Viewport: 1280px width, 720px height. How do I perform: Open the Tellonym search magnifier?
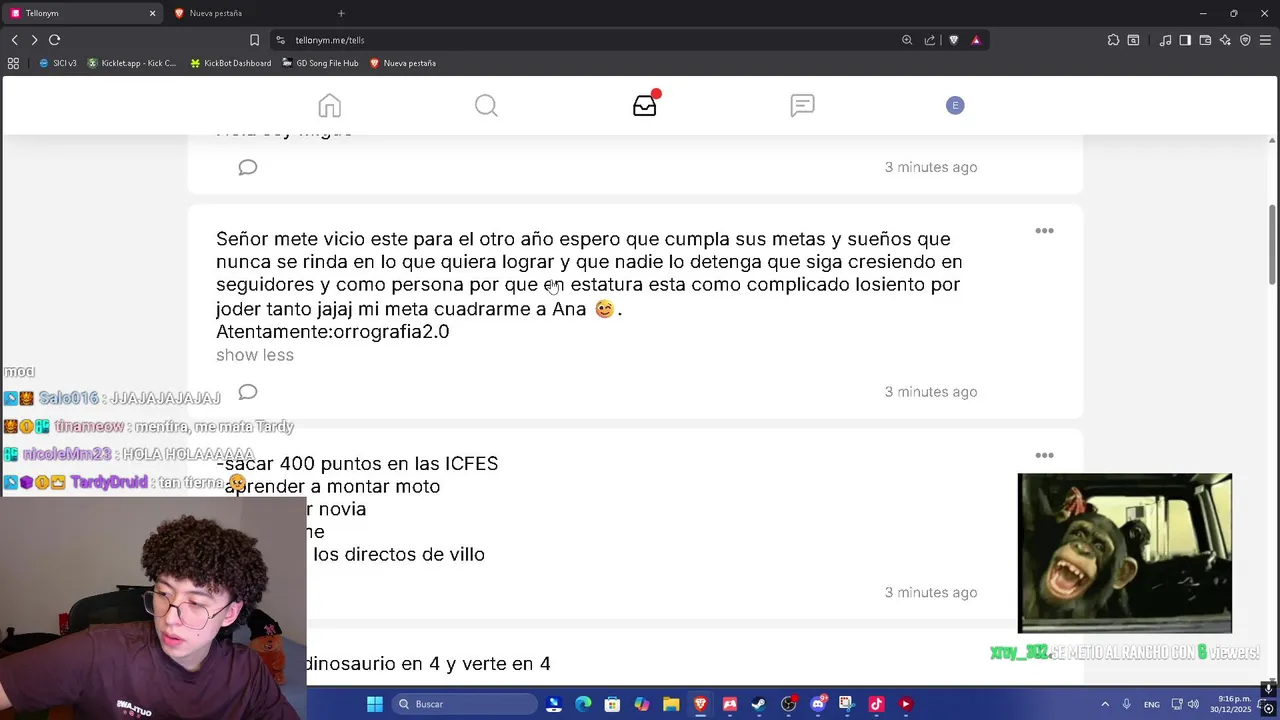486,105
